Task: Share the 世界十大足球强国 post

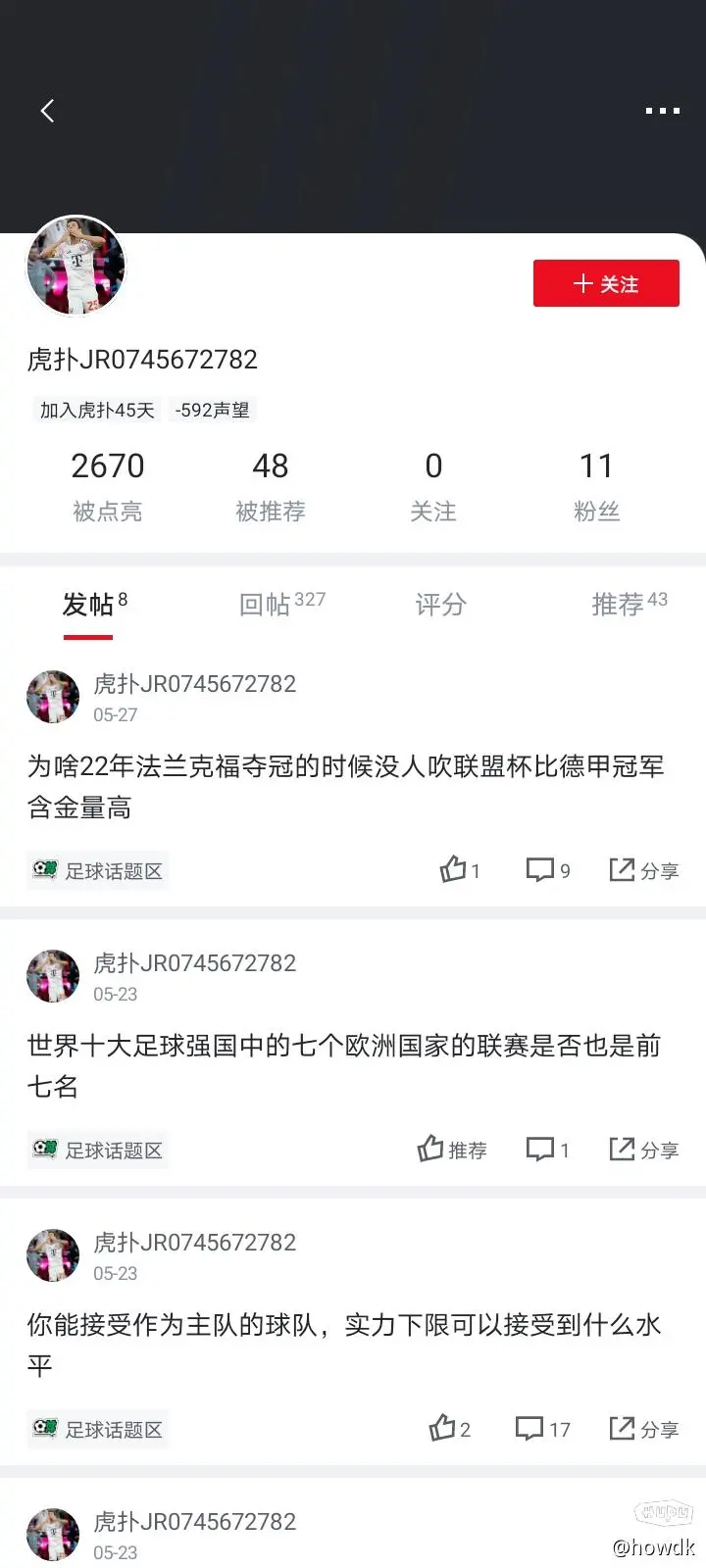Action: (x=643, y=1150)
